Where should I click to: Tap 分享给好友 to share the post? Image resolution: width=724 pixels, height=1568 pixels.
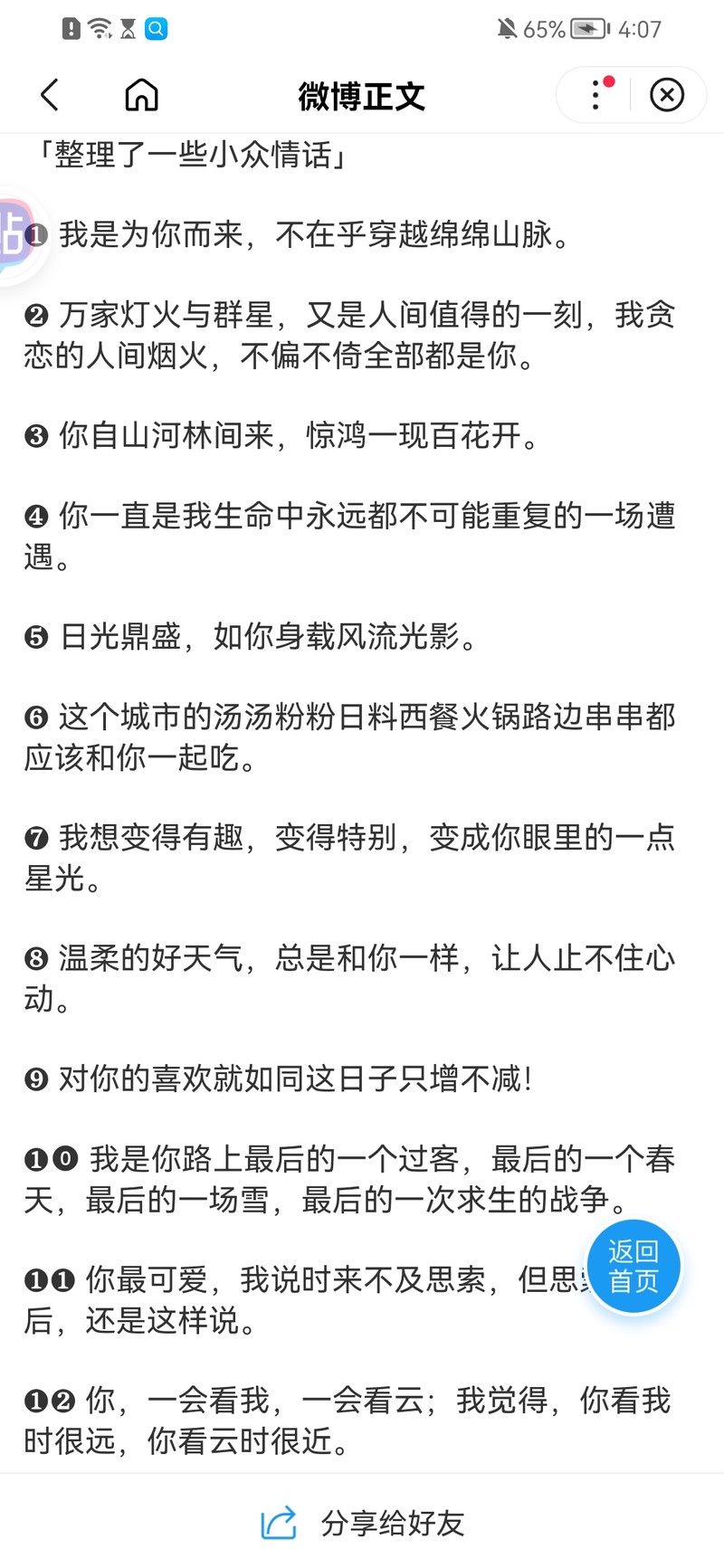[x=394, y=1525]
